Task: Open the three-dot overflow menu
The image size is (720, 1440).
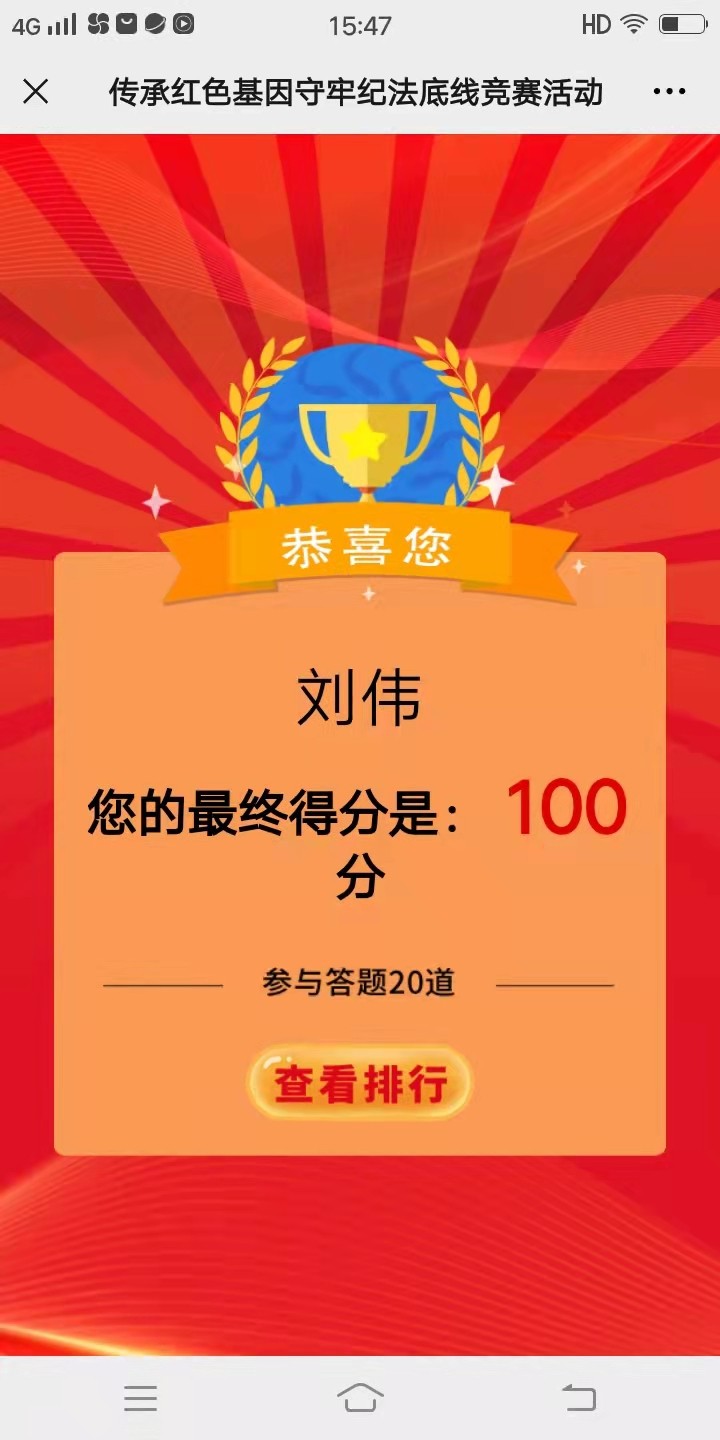Action: pos(669,92)
